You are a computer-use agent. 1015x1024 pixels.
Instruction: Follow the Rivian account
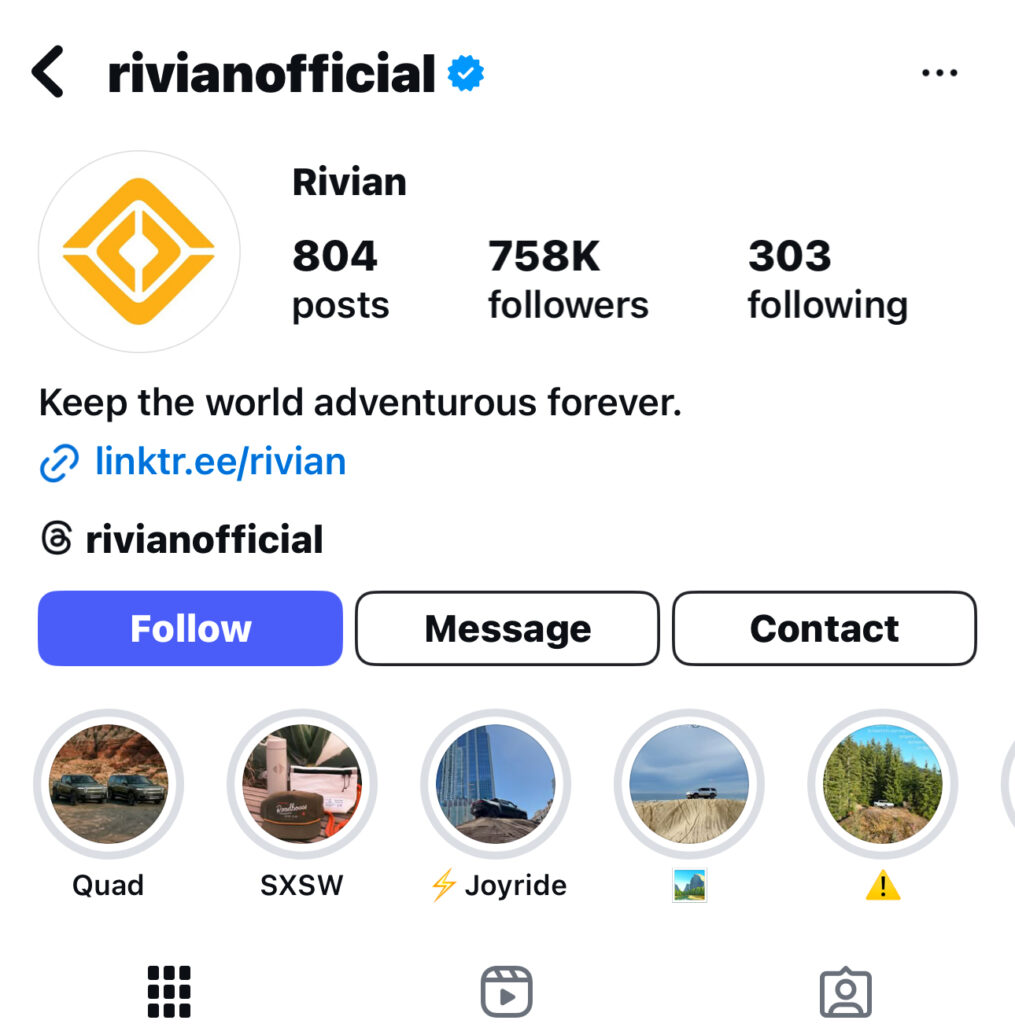tap(190, 628)
